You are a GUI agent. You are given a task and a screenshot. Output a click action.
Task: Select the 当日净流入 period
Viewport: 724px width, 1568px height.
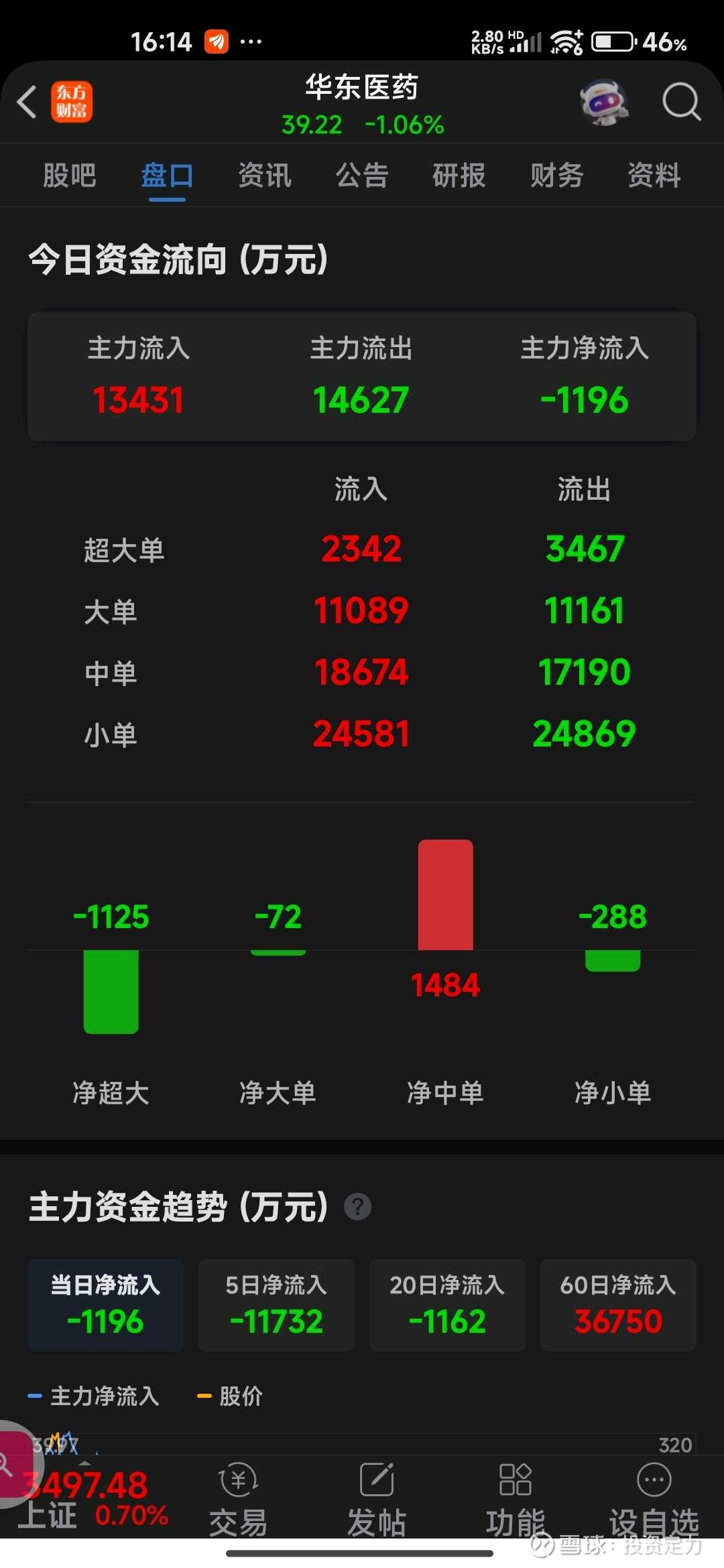(106, 1305)
